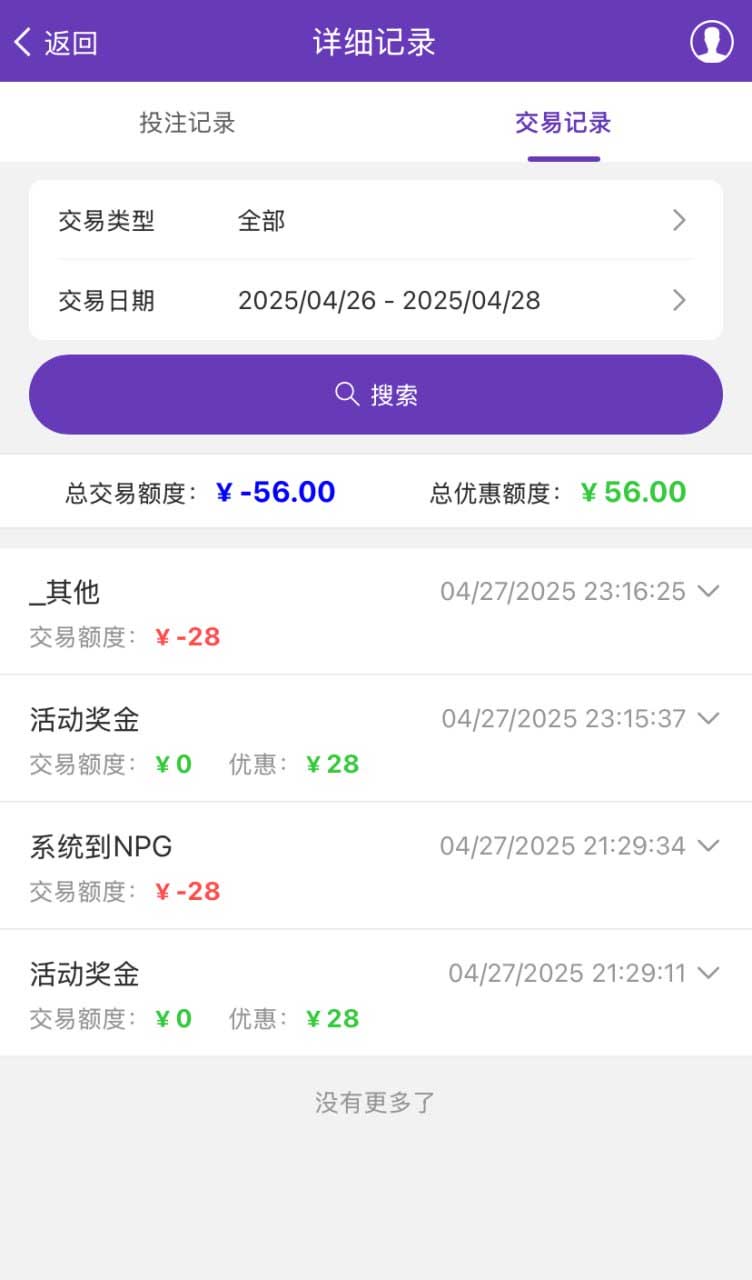Tap the 搜索 button
752x1280 pixels.
[376, 394]
